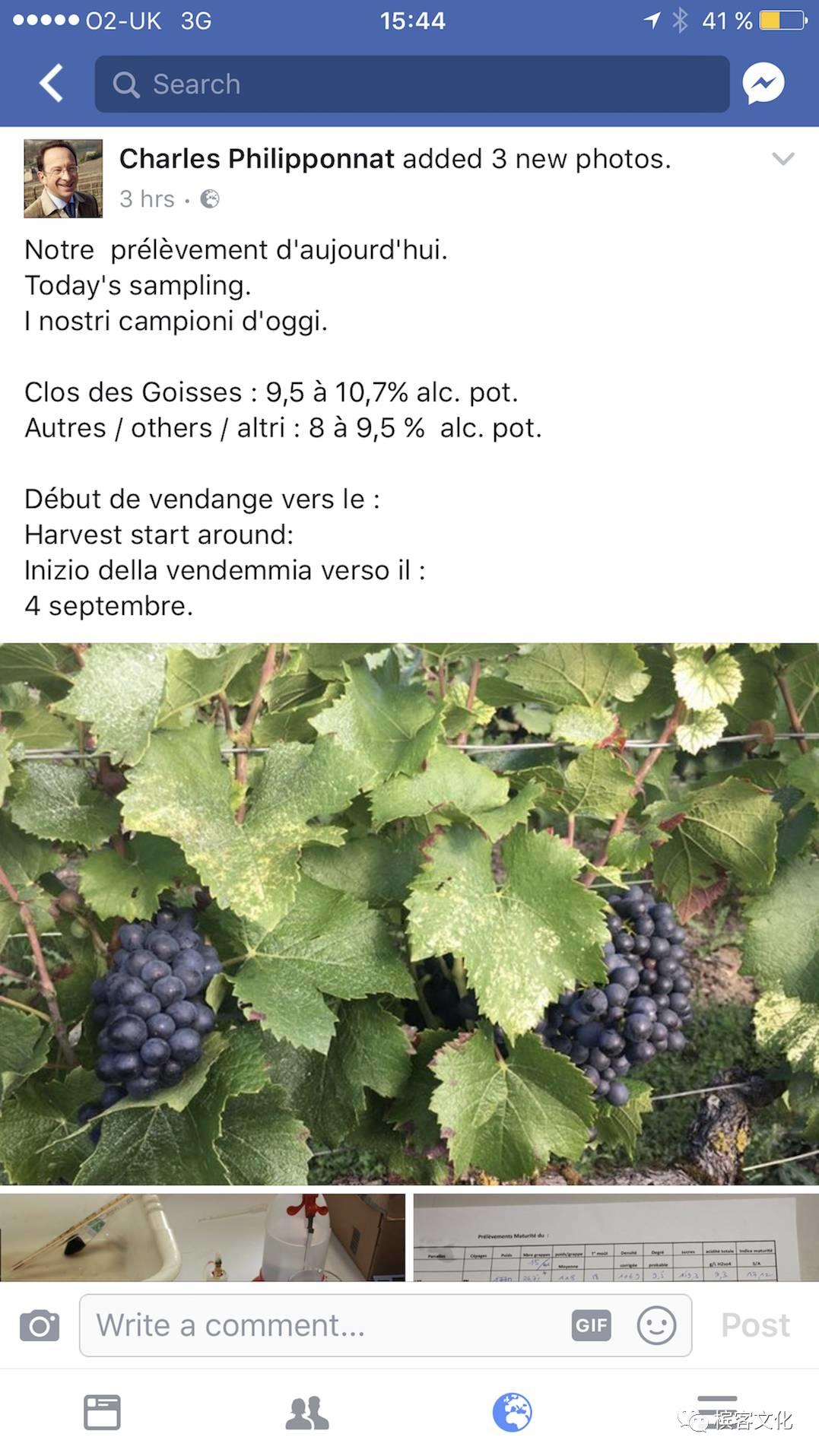Open the emoji smiley picker
819x1456 pixels.
[x=656, y=1325]
